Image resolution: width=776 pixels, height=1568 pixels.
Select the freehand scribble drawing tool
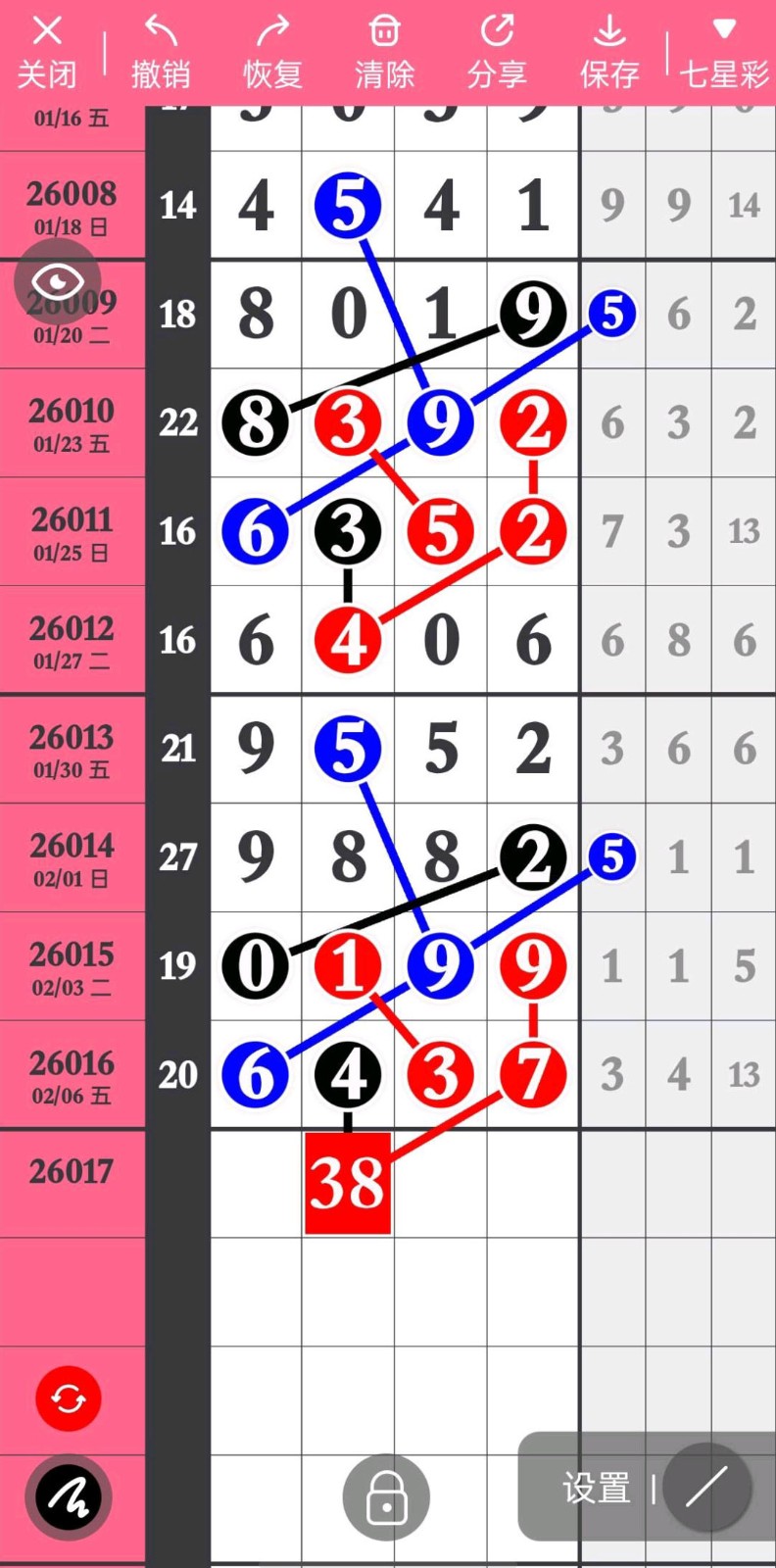(x=69, y=1498)
